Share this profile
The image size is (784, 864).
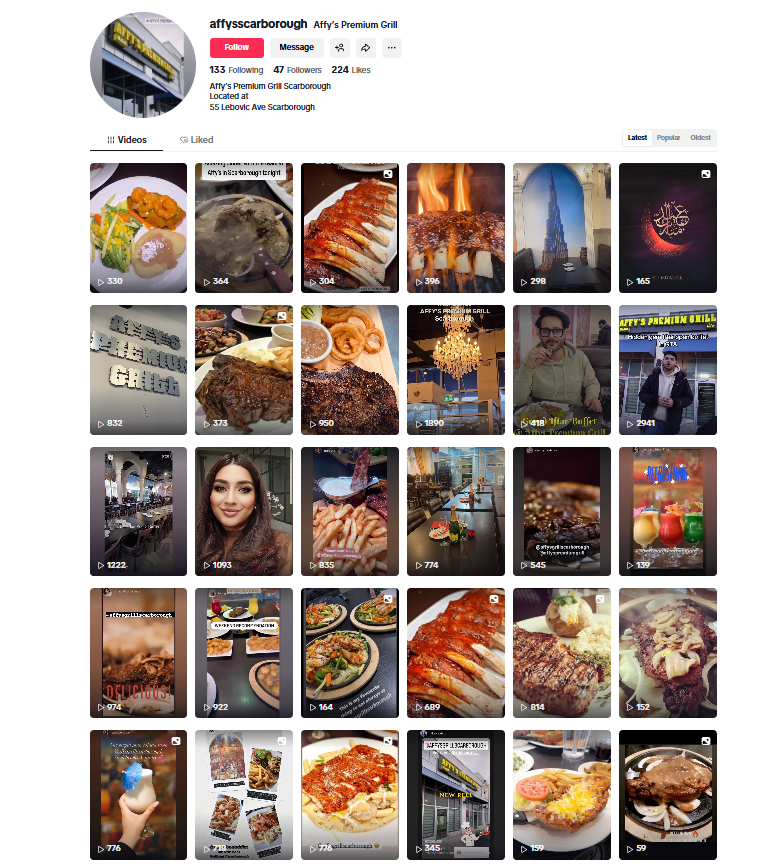(x=366, y=47)
